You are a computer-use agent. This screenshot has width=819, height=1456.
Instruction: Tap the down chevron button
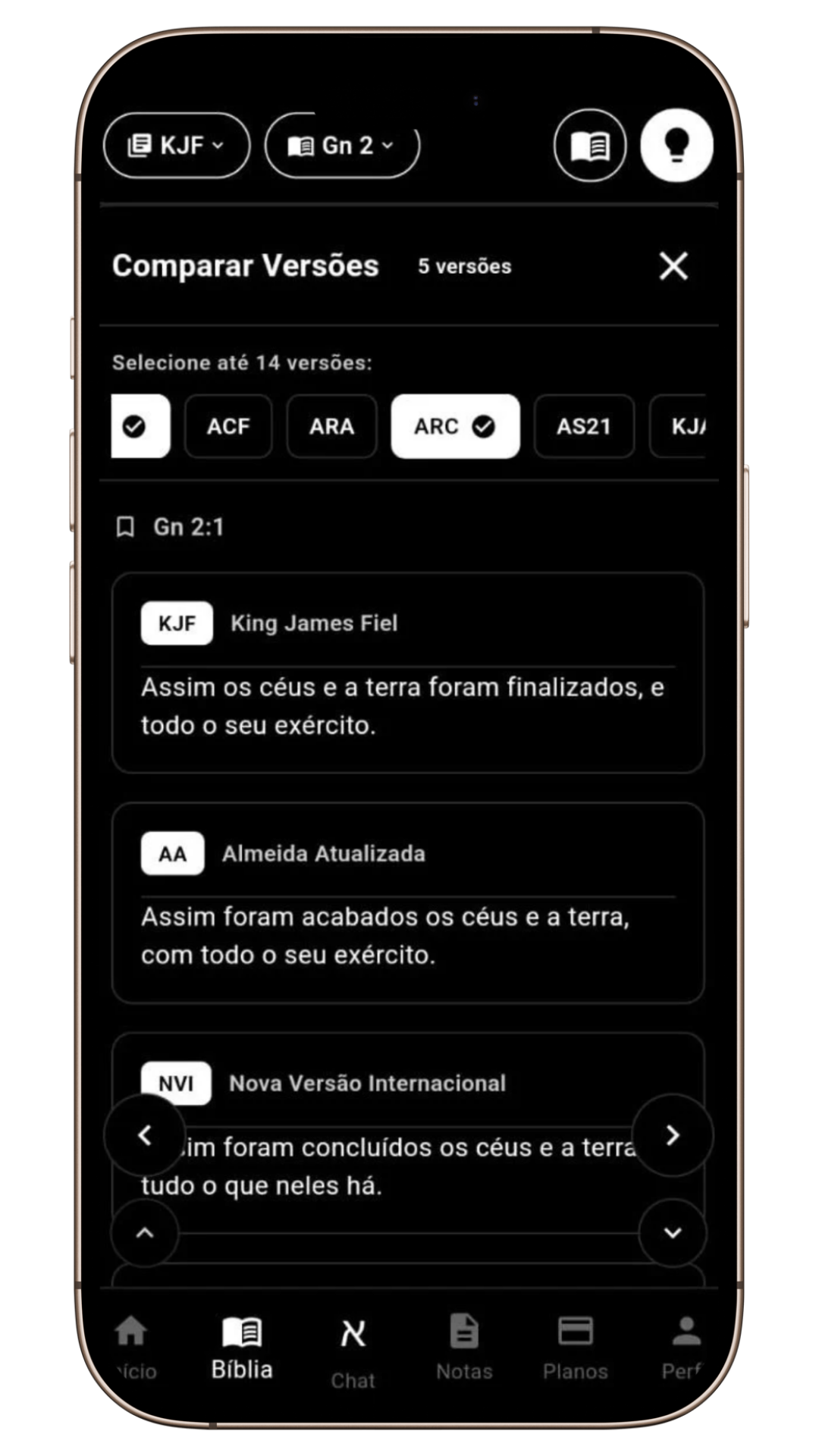pyautogui.click(x=673, y=1233)
